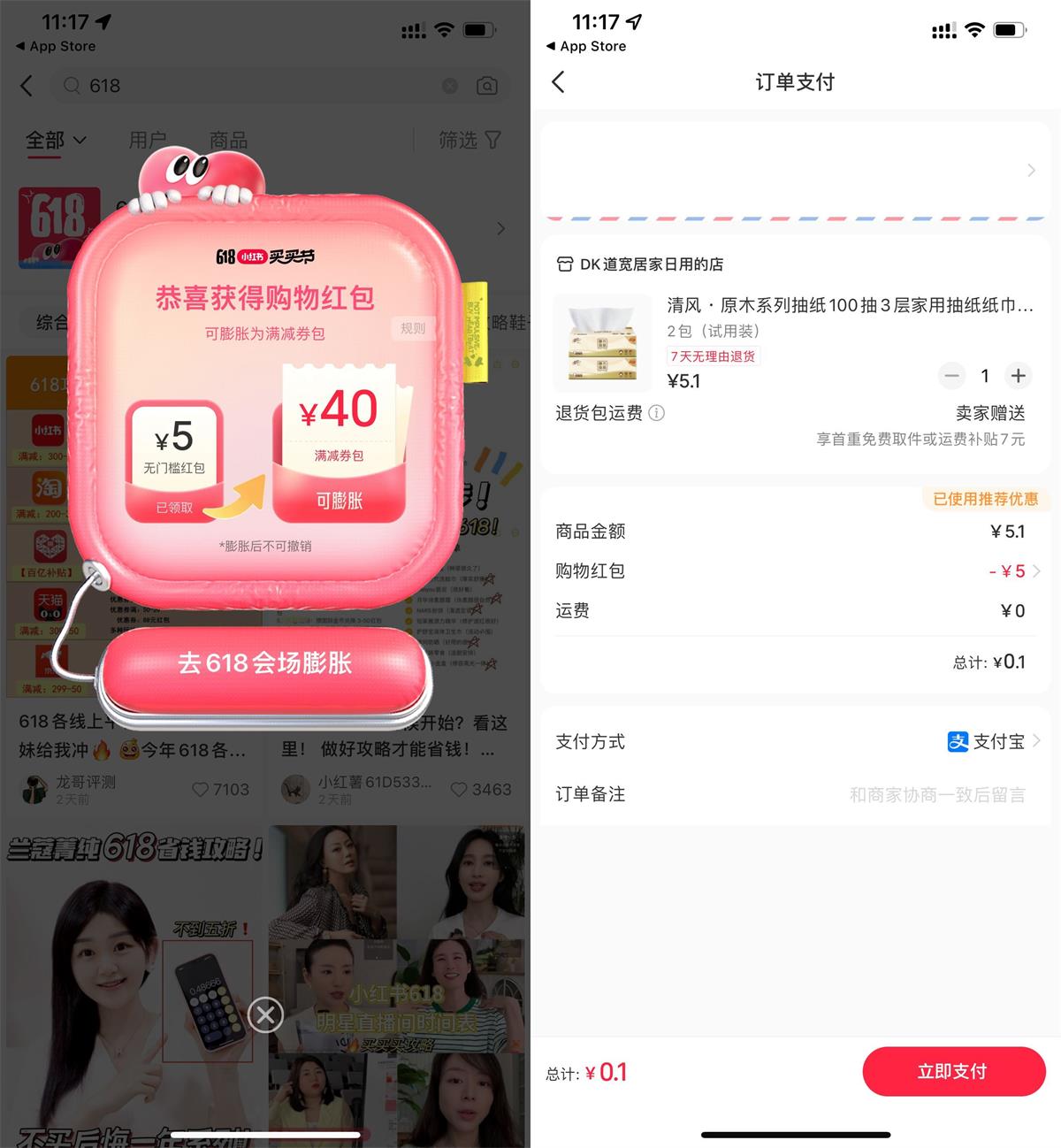Open the 规则 of the red packet
The width and height of the screenshot is (1061, 1148).
coord(412,328)
